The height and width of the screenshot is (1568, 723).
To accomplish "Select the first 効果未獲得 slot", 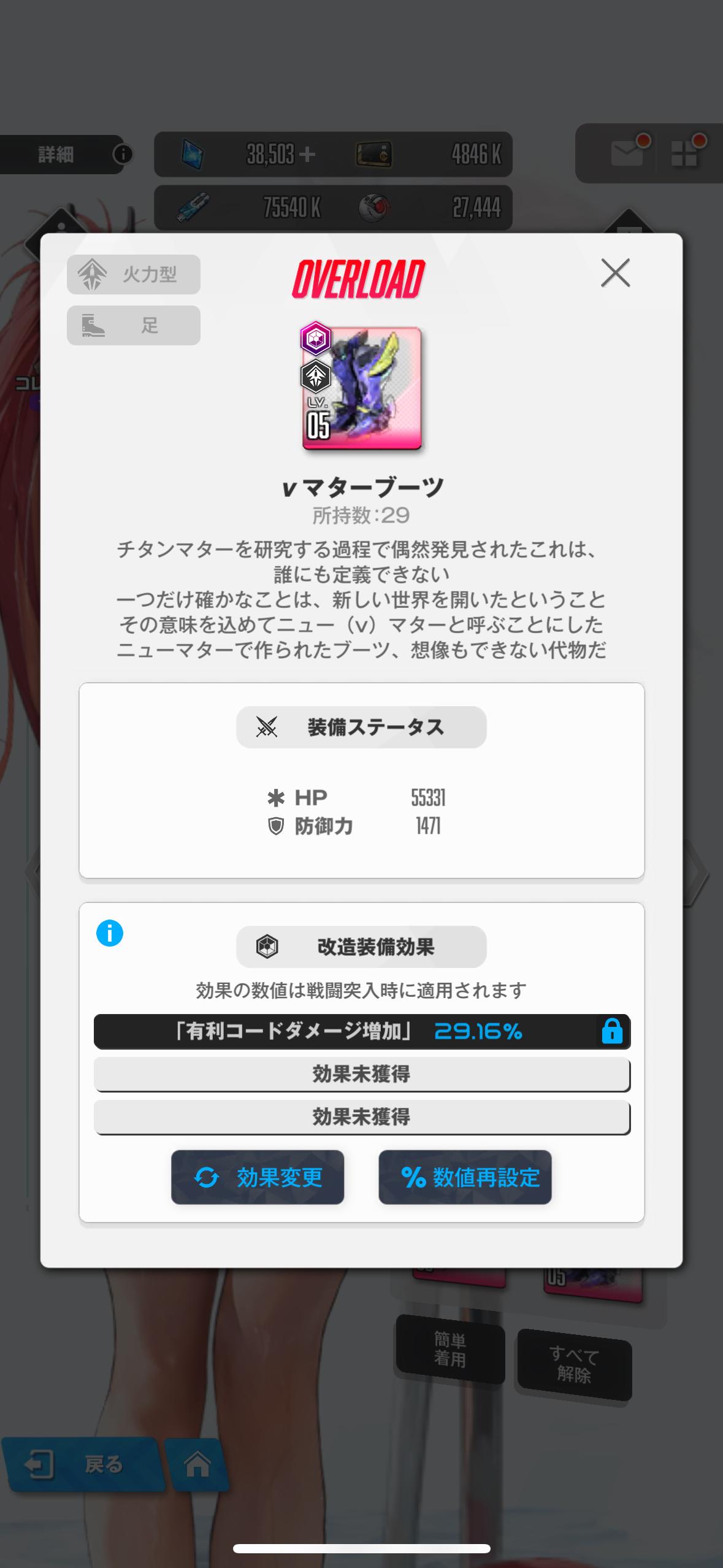I will click(361, 1074).
